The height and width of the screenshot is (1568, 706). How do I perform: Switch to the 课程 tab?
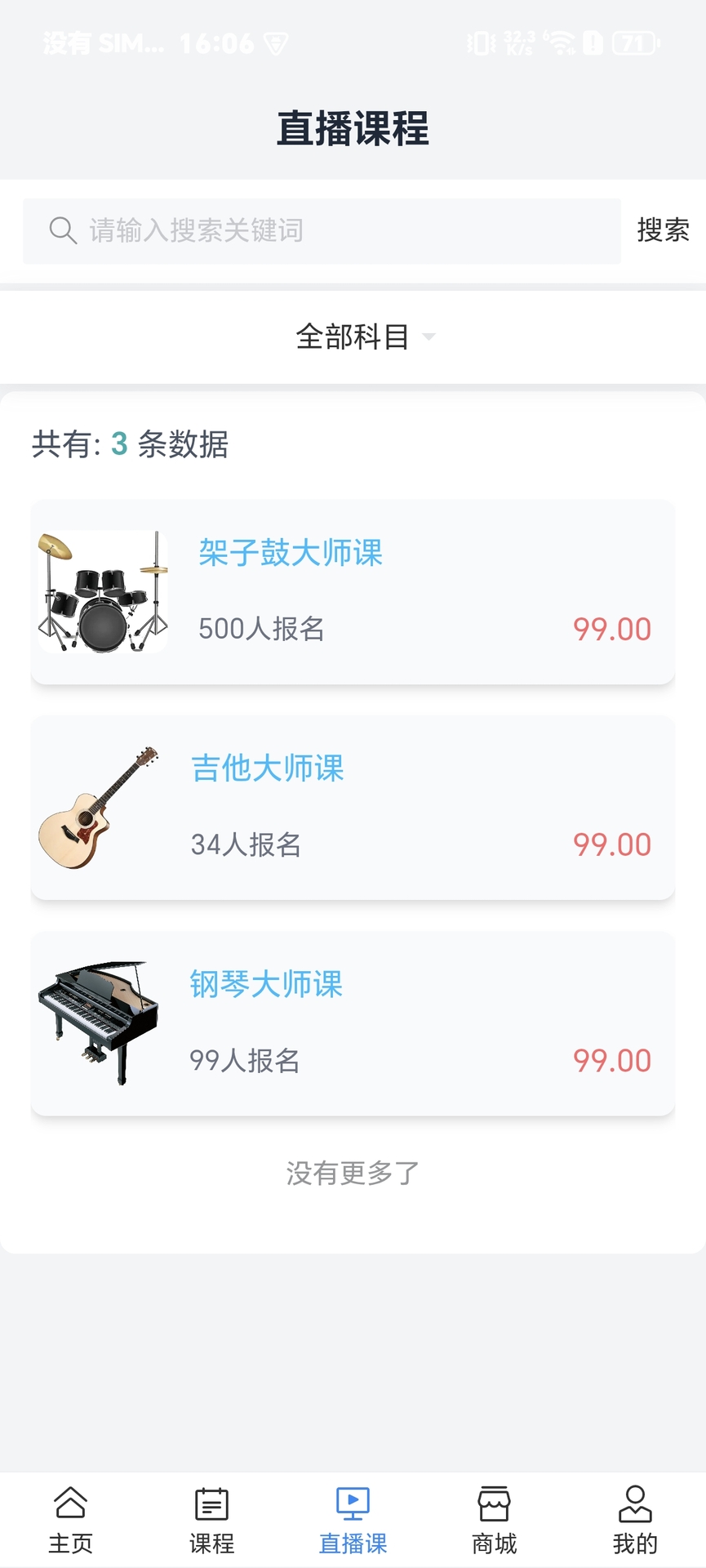point(211,1521)
